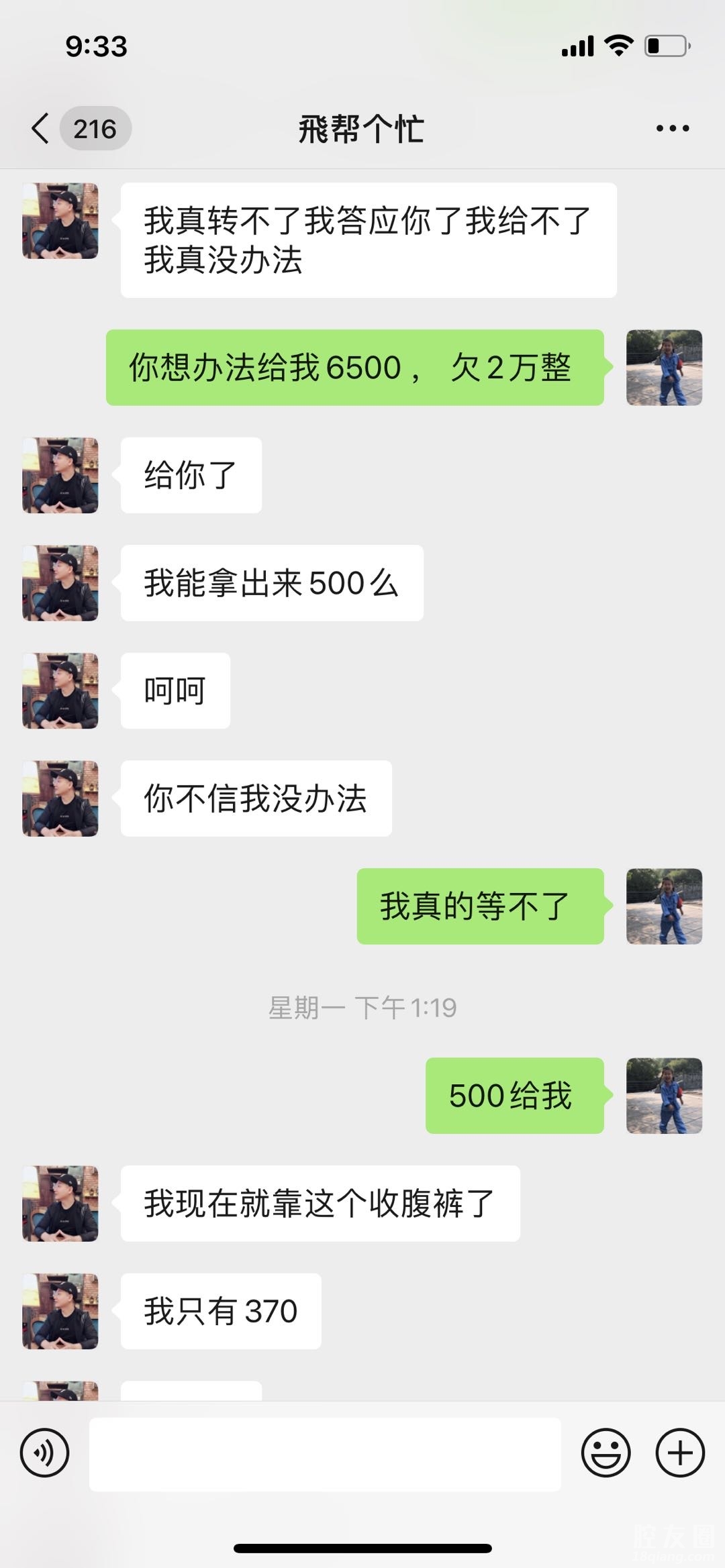This screenshot has width=725, height=1568.
Task: Open the plus attachment menu
Action: pyautogui.click(x=679, y=1453)
